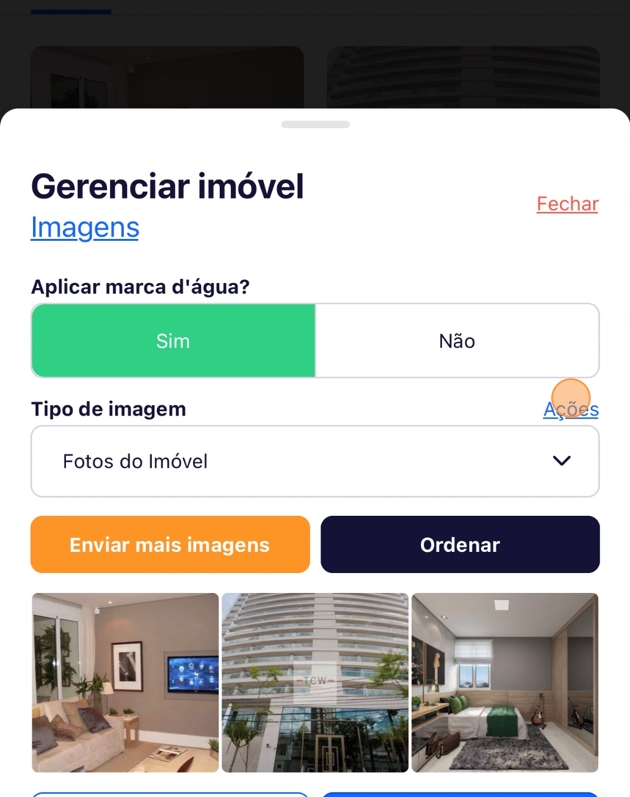This screenshot has width=630, height=797.
Task: Open the bedroom photo thumbnail
Action: click(505, 682)
